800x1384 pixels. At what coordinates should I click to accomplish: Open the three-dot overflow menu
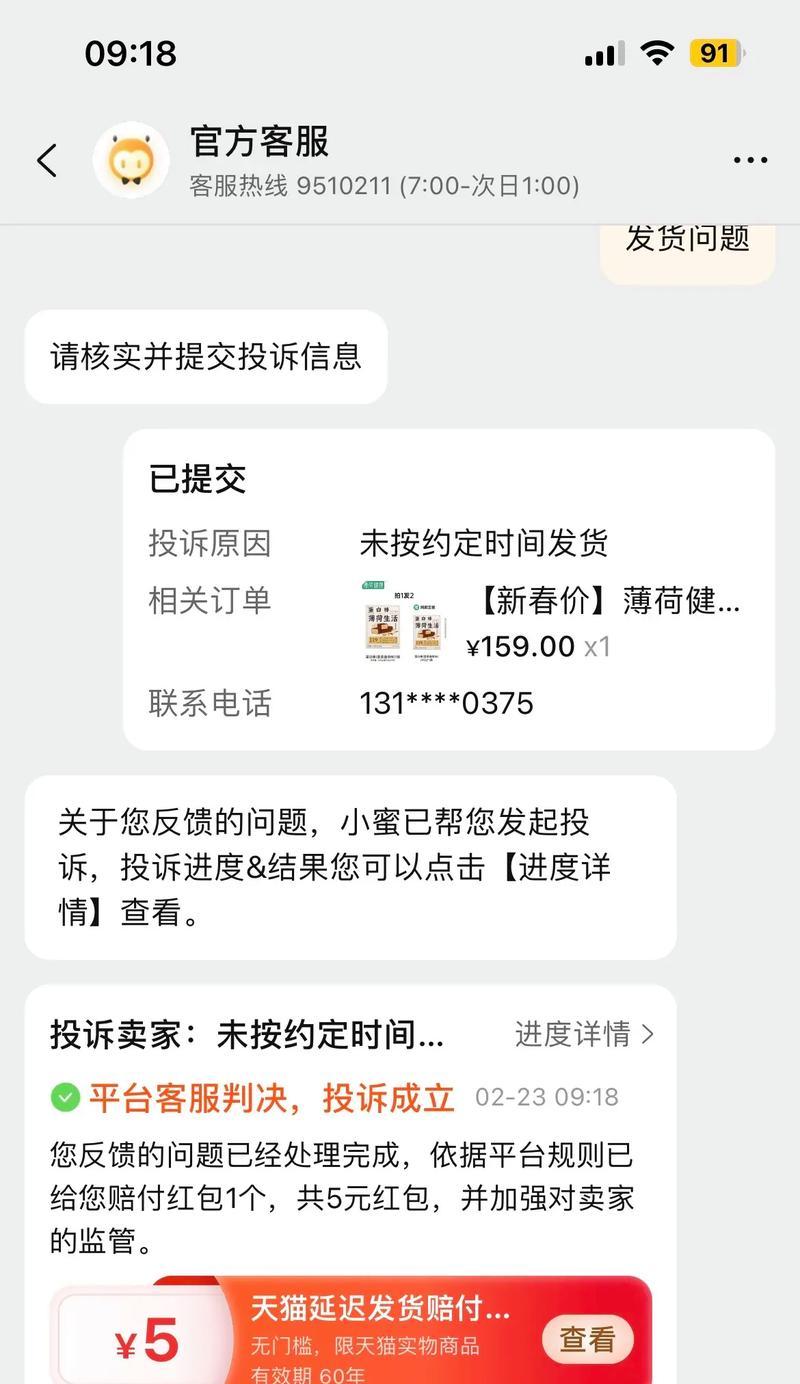click(x=750, y=160)
